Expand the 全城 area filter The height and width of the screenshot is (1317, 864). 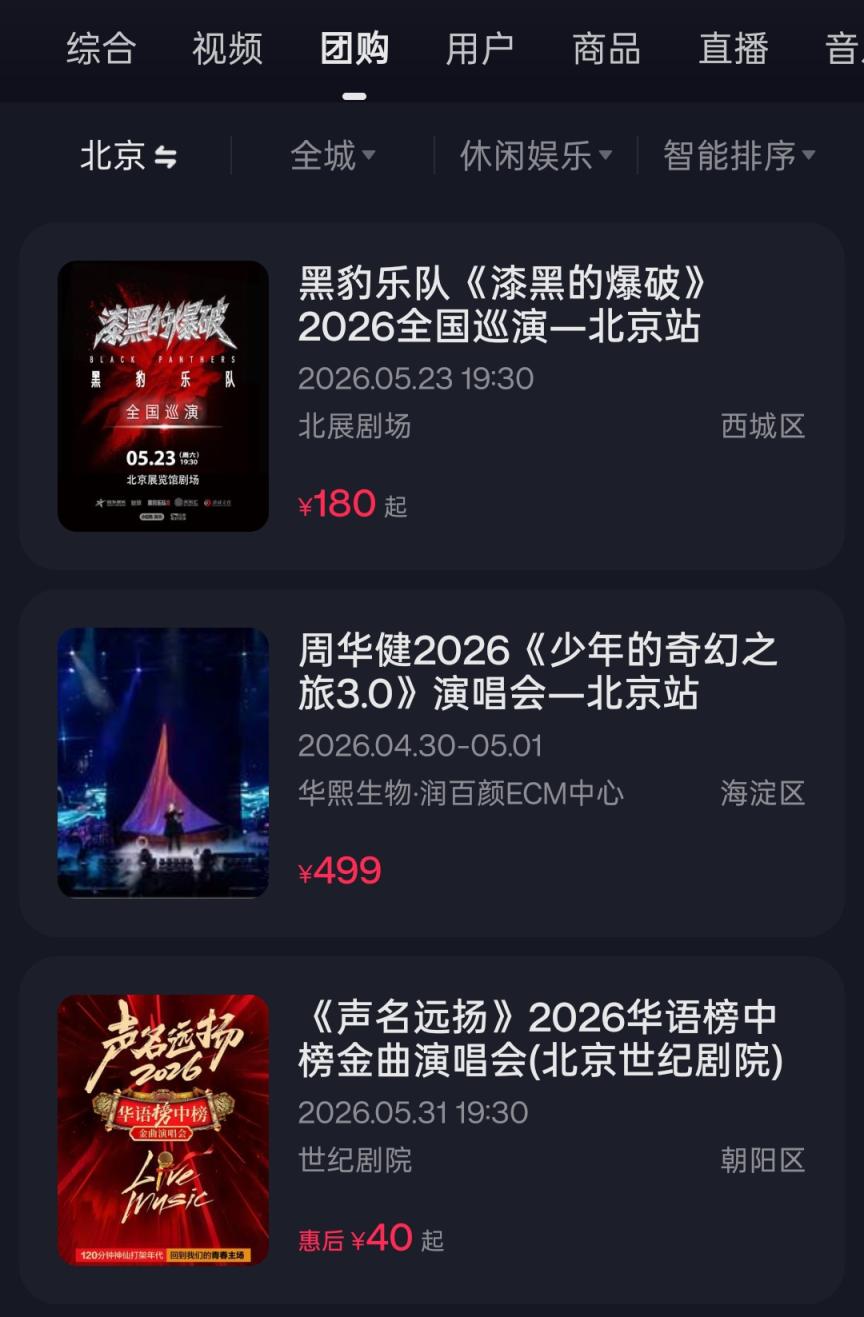pos(333,156)
